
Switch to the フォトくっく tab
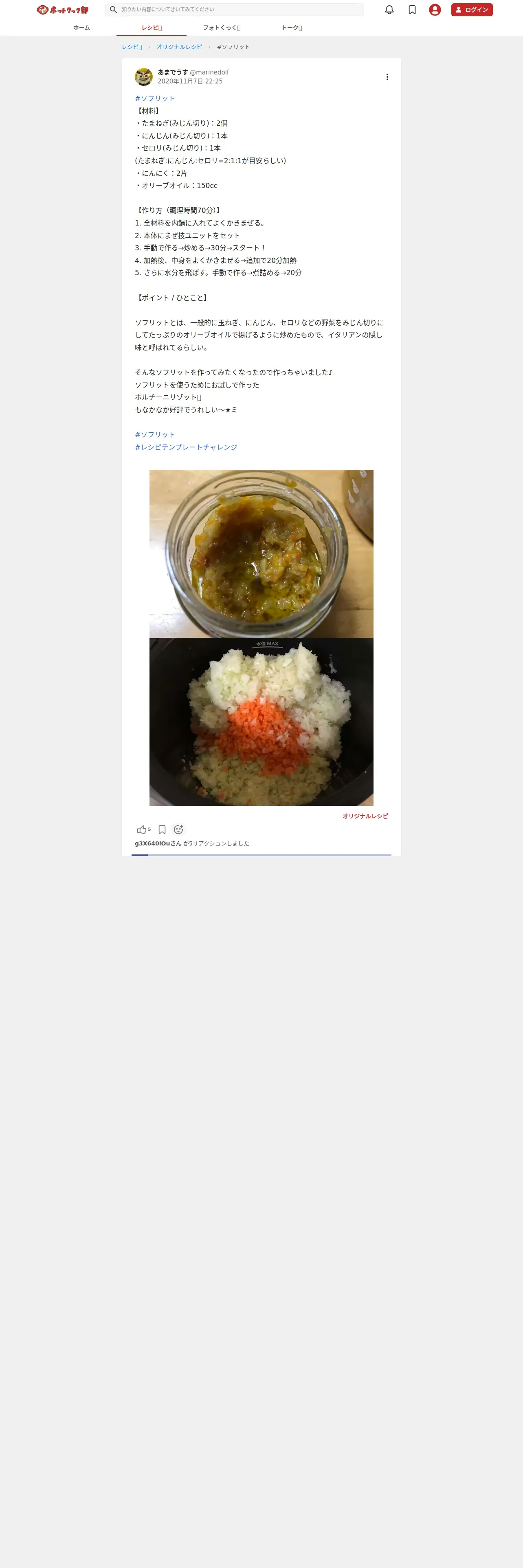[222, 28]
